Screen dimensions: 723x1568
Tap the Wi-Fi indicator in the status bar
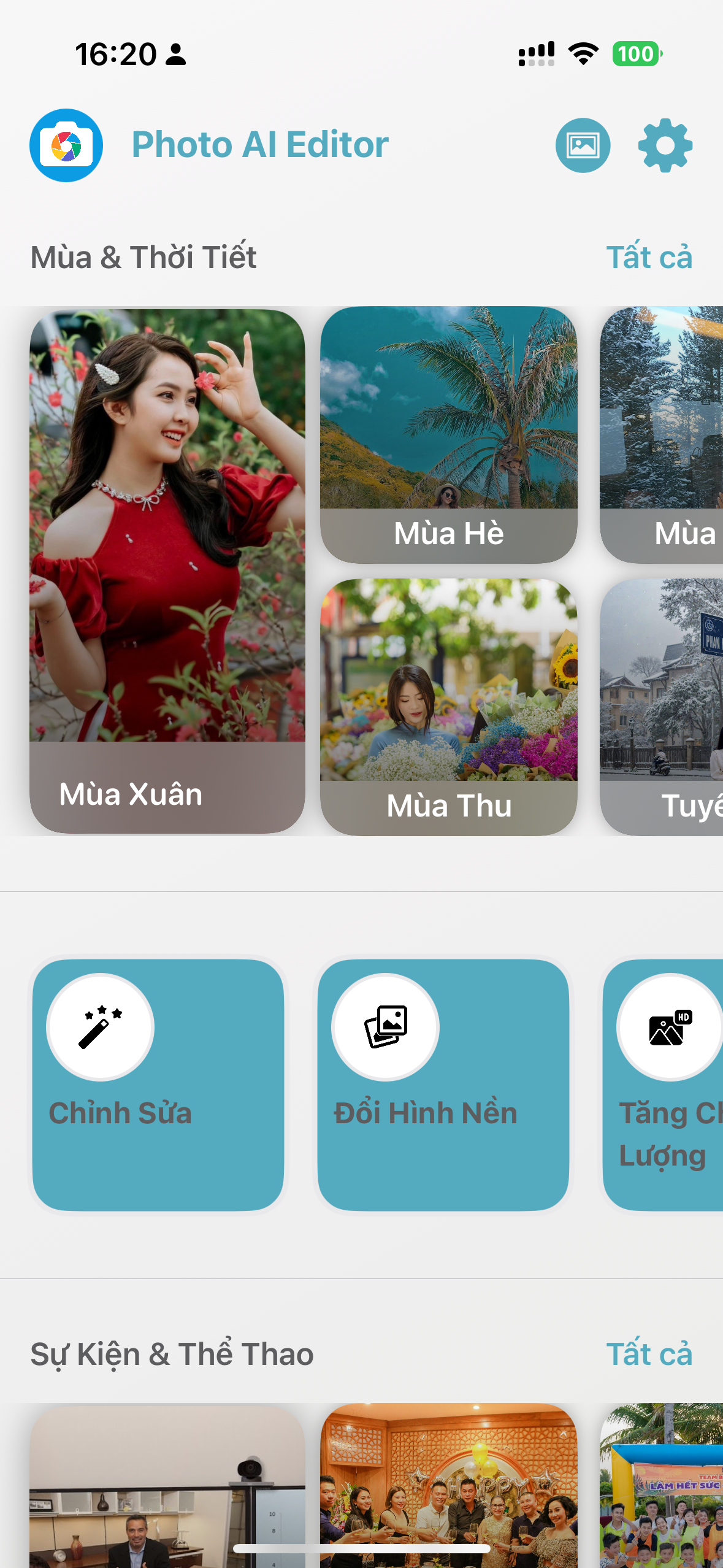tap(582, 54)
